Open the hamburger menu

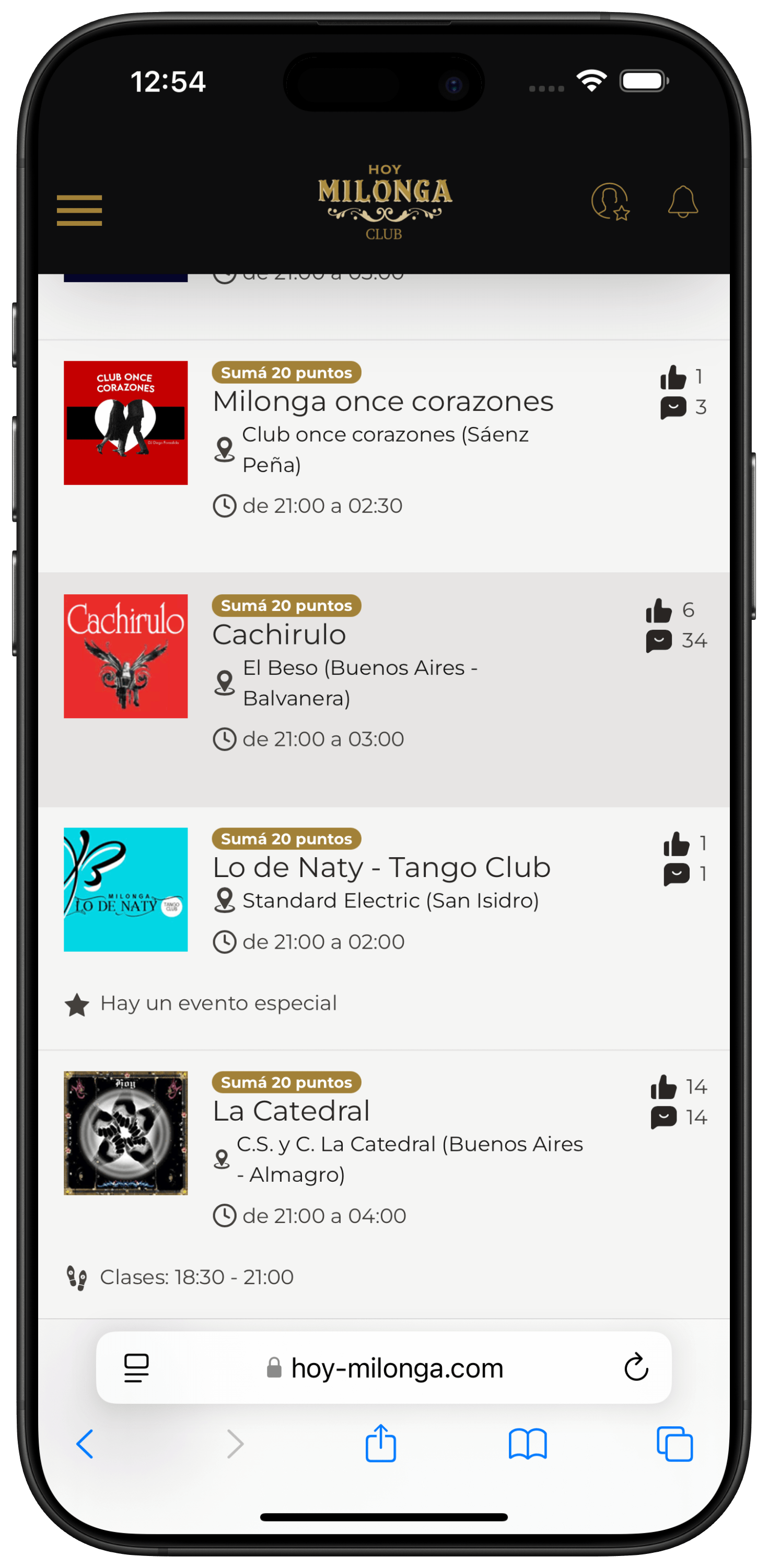79,210
